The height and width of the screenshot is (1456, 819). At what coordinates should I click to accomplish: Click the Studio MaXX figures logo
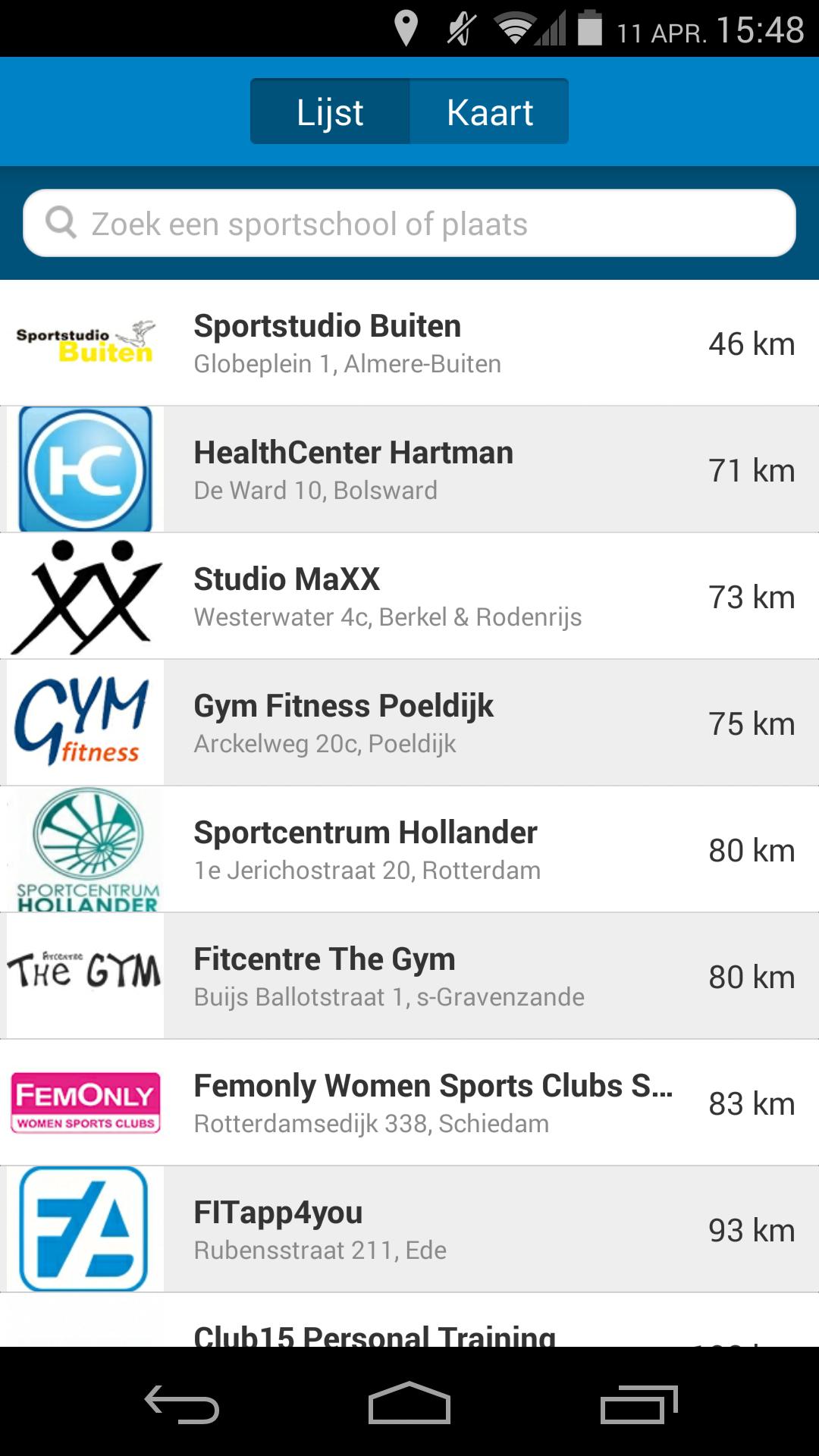click(85, 595)
